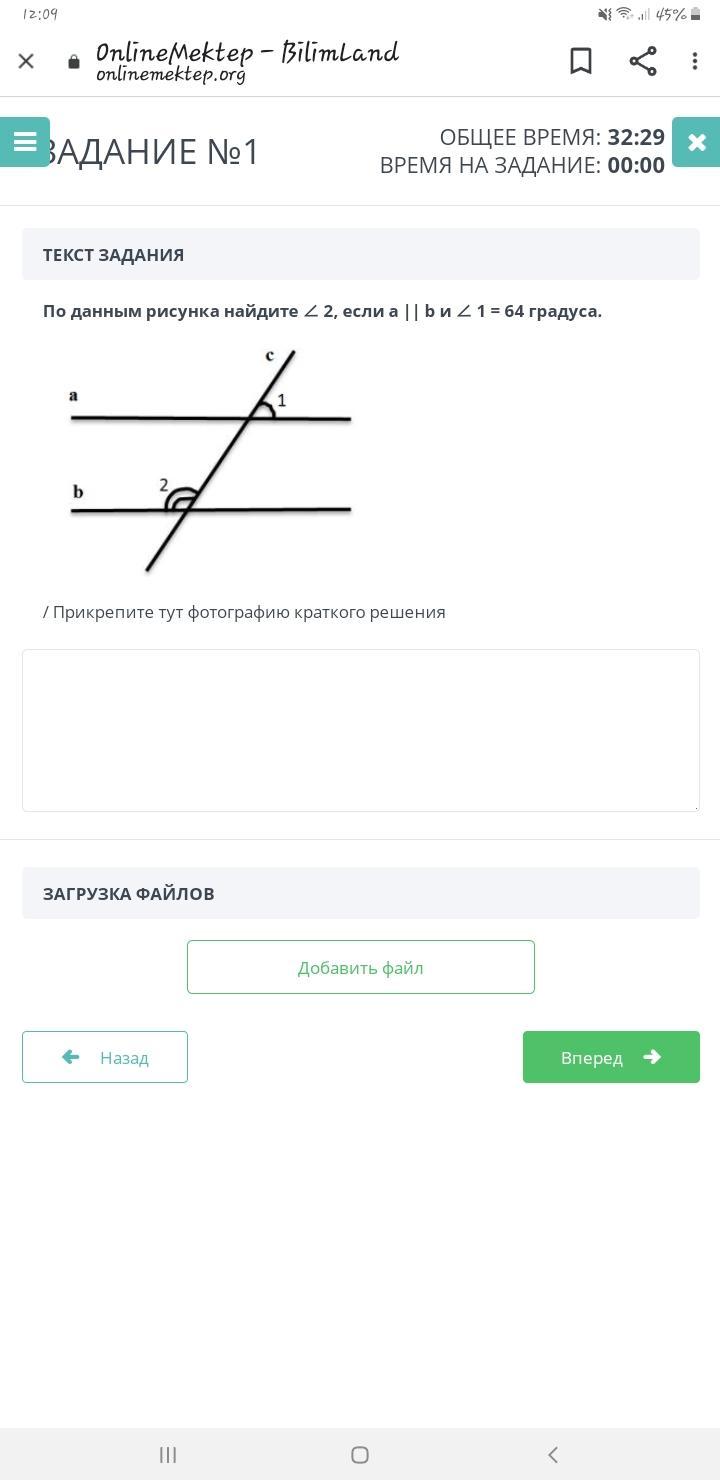Tap the system back button
This screenshot has width=720, height=1480.
tap(552, 1455)
